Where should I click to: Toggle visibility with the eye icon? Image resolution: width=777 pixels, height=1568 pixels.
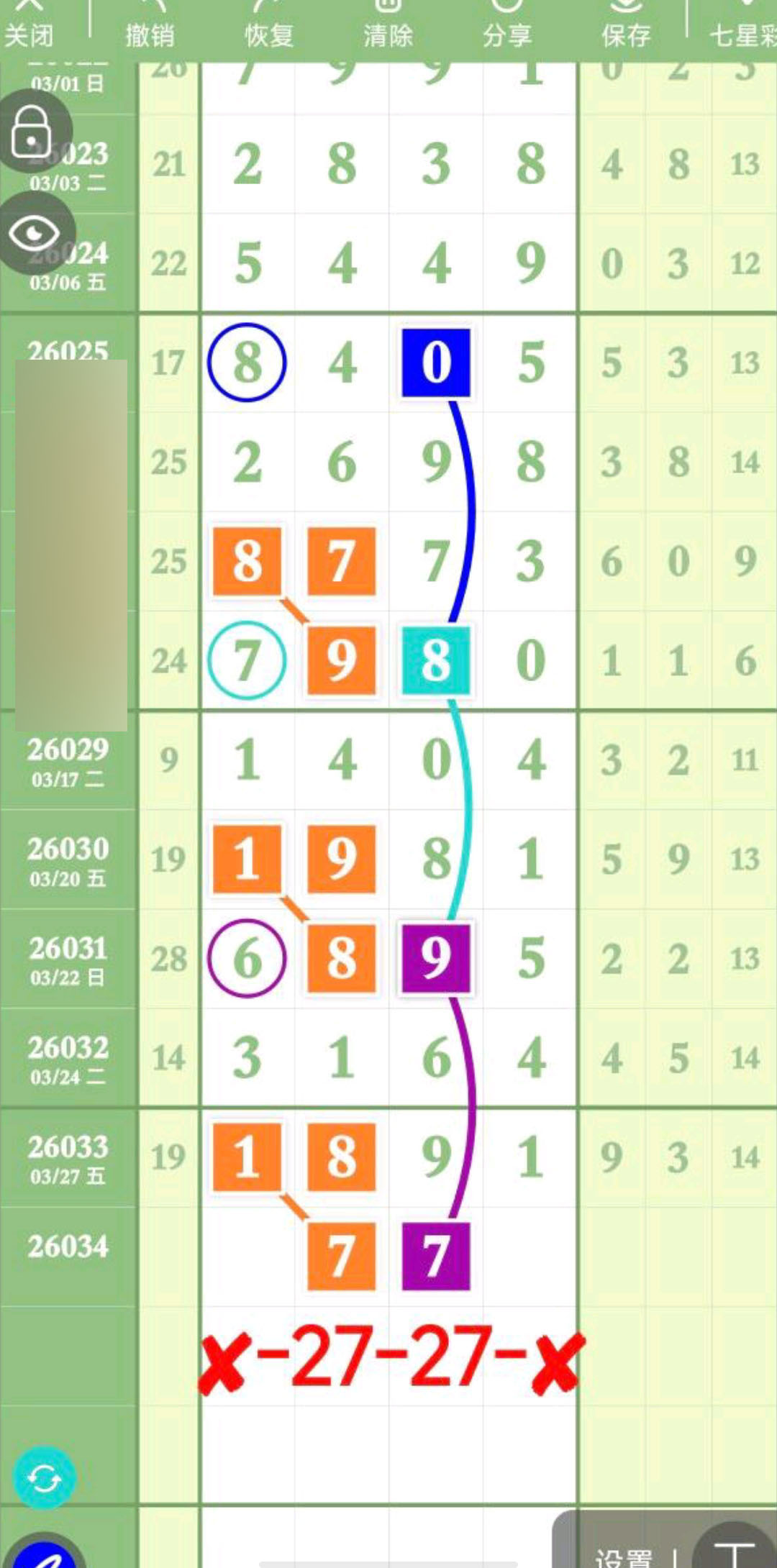[35, 233]
